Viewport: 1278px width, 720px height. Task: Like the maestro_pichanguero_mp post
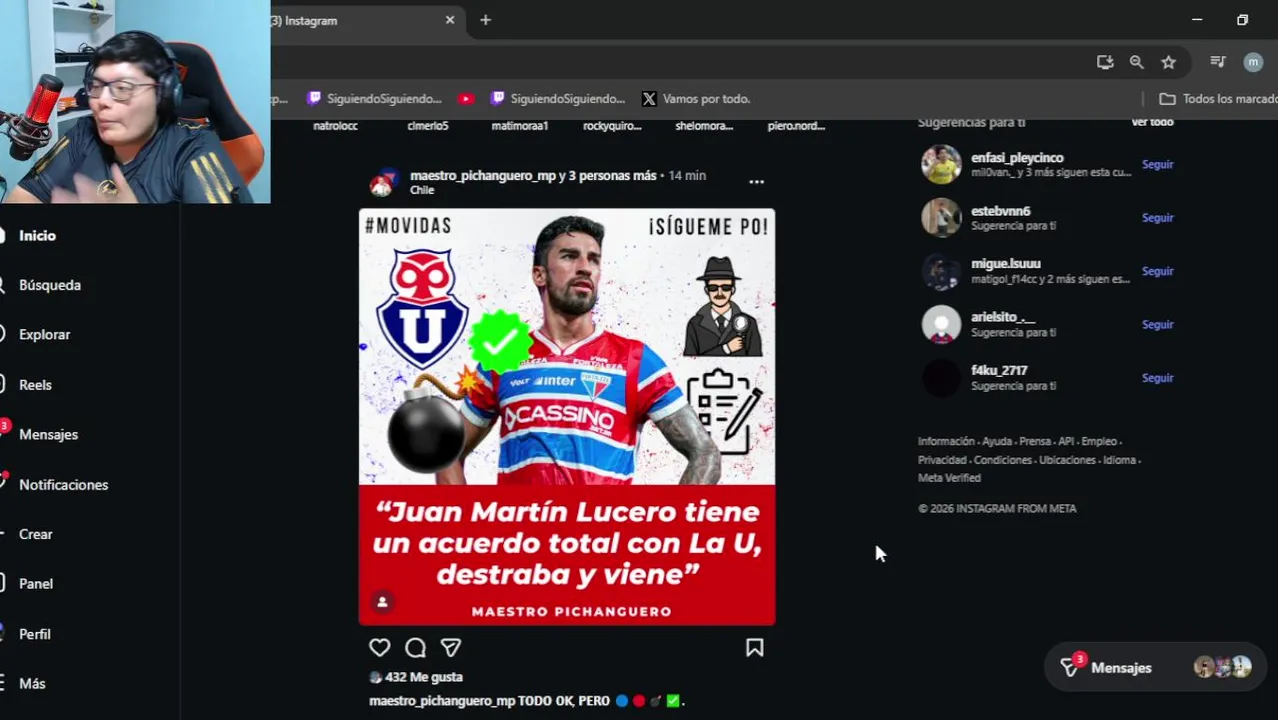click(380, 648)
